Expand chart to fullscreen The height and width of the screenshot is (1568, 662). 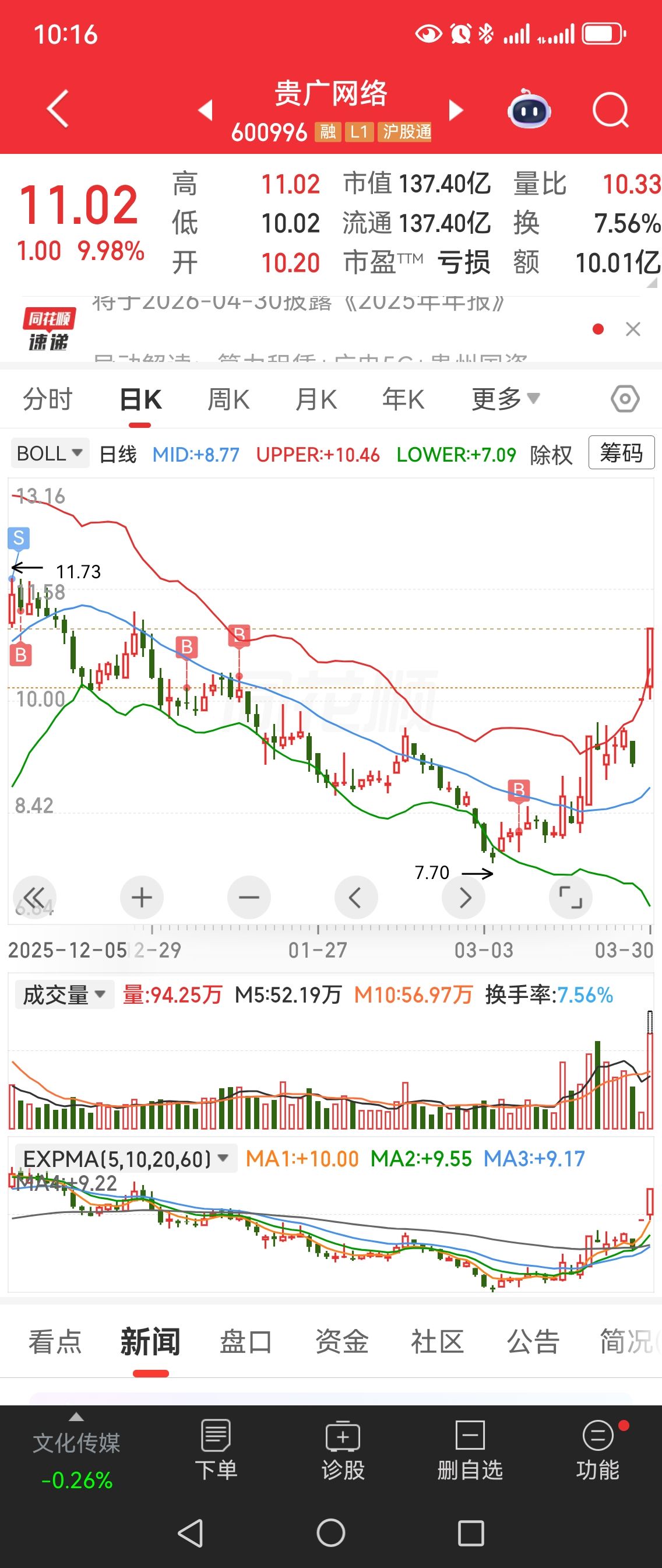pos(570,897)
